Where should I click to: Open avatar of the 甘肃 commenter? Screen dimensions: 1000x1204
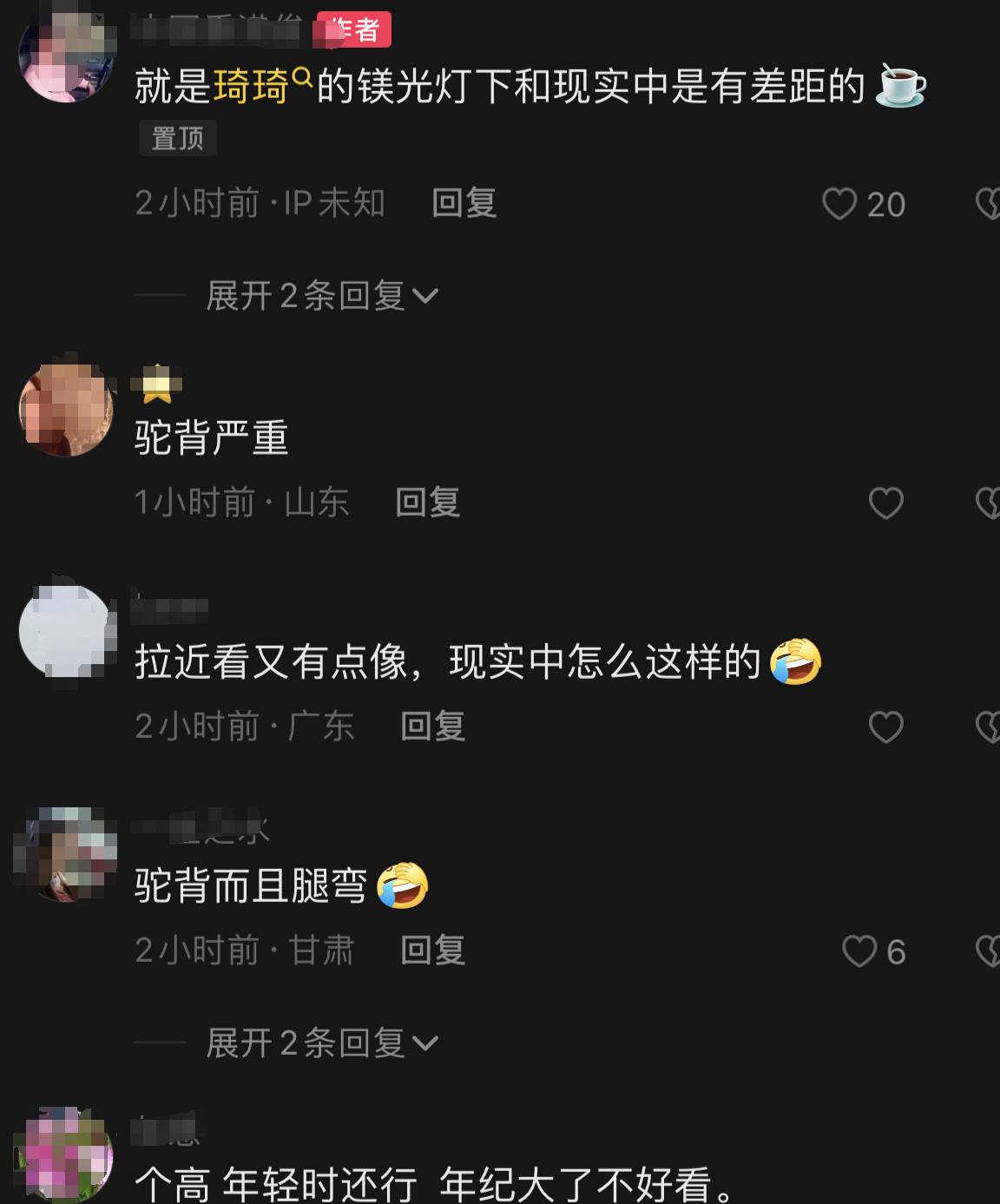coord(66,855)
